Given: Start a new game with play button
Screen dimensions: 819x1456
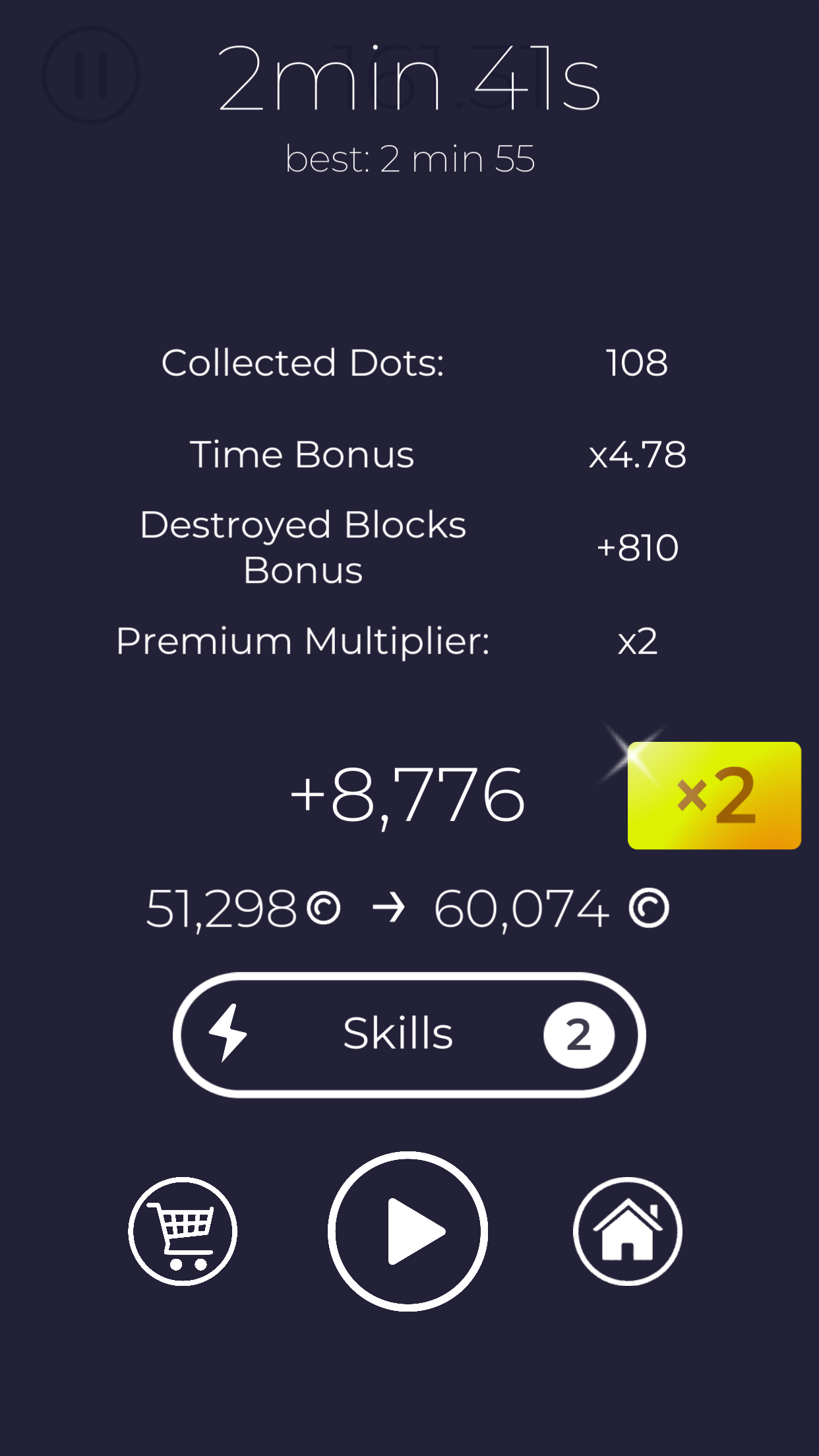Looking at the screenshot, I should [408, 1231].
